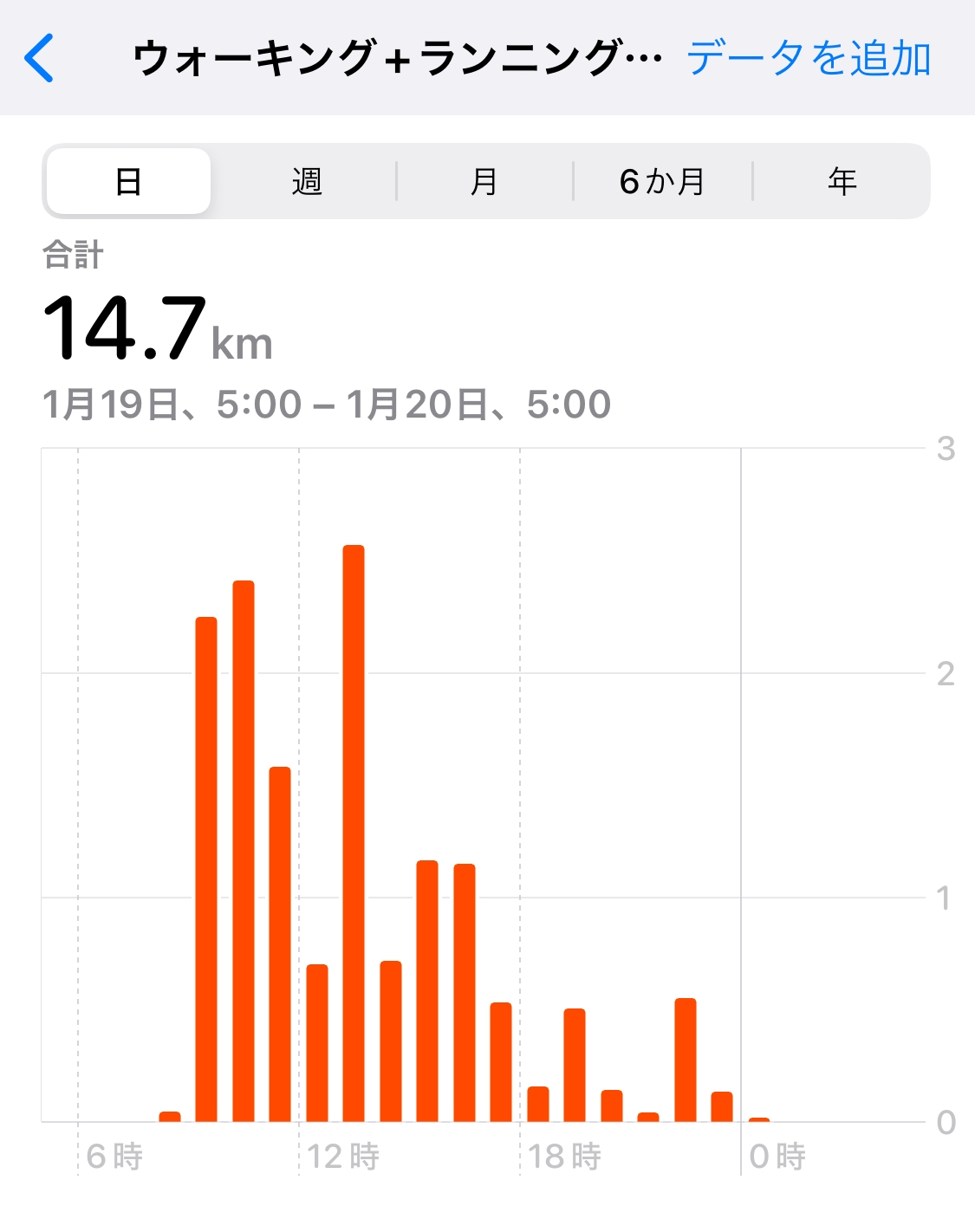Switch to the 年 (year) view
975x1232 pixels.
[842, 182]
